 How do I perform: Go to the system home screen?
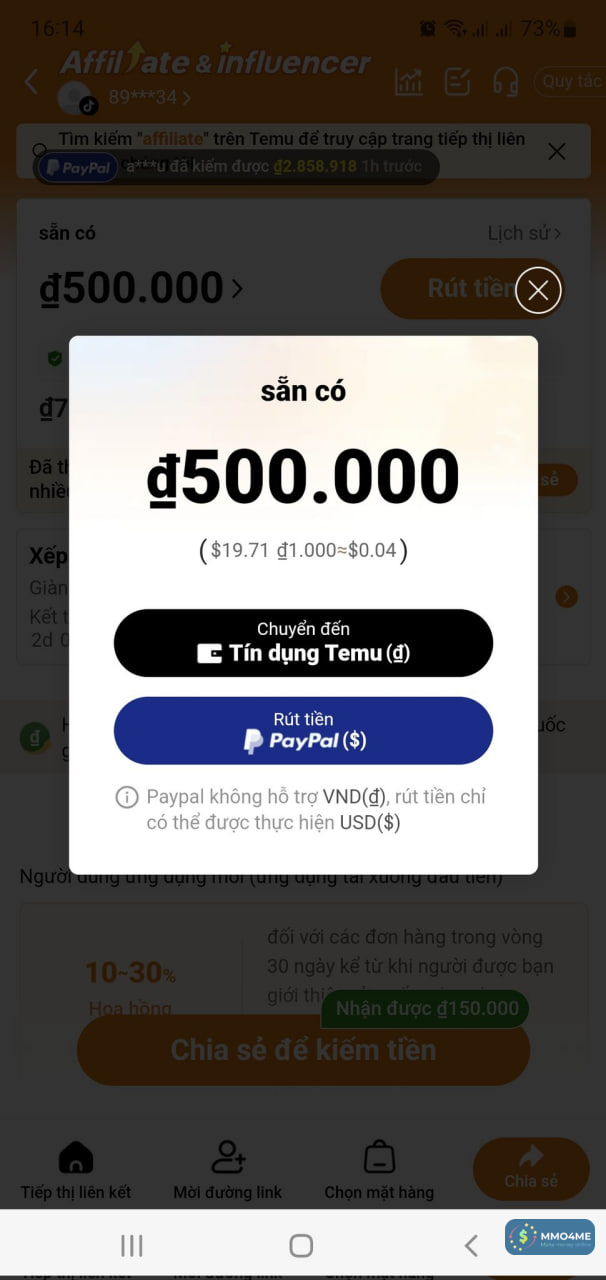301,1245
